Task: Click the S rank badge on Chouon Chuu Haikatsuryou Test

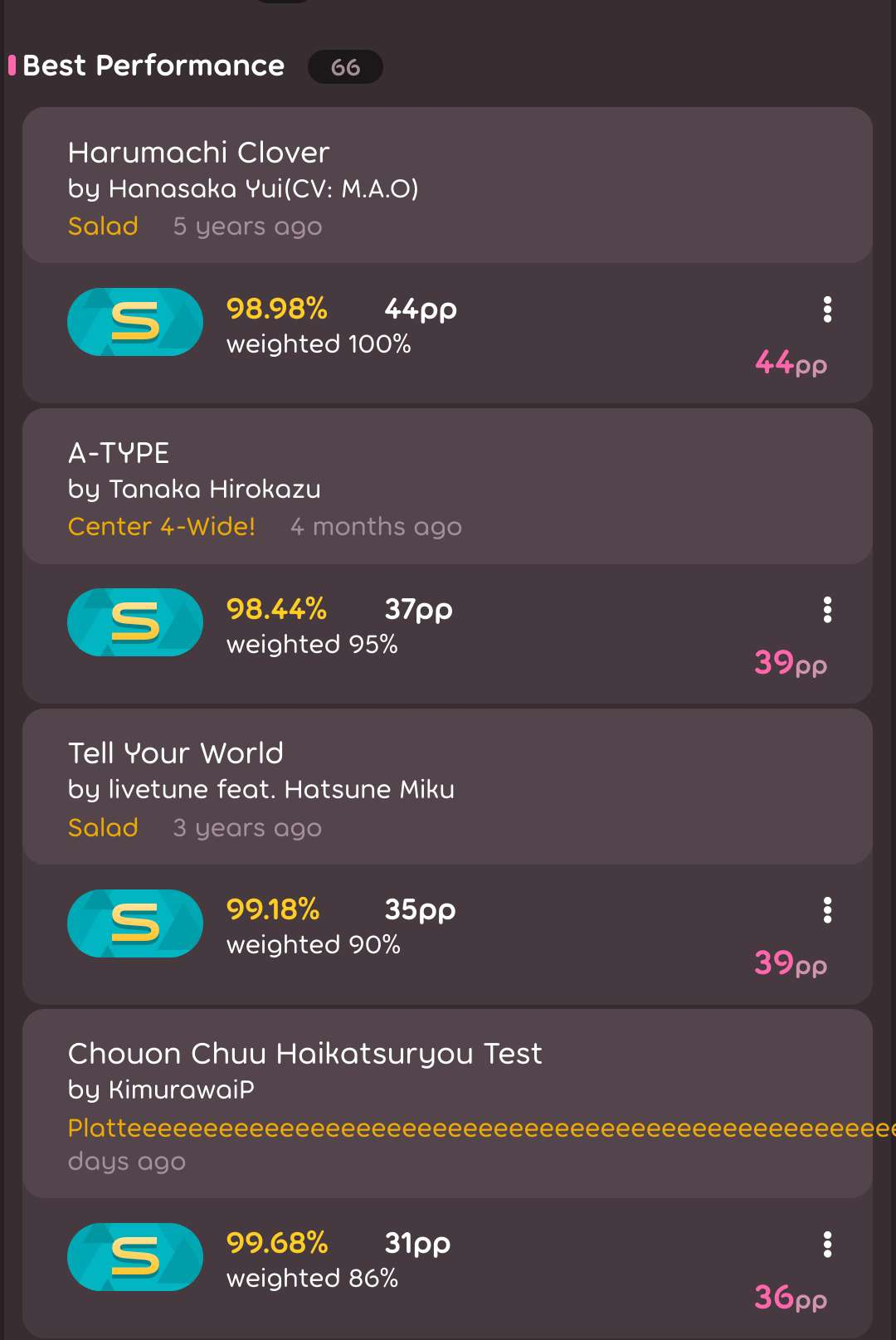Action: click(x=134, y=1257)
